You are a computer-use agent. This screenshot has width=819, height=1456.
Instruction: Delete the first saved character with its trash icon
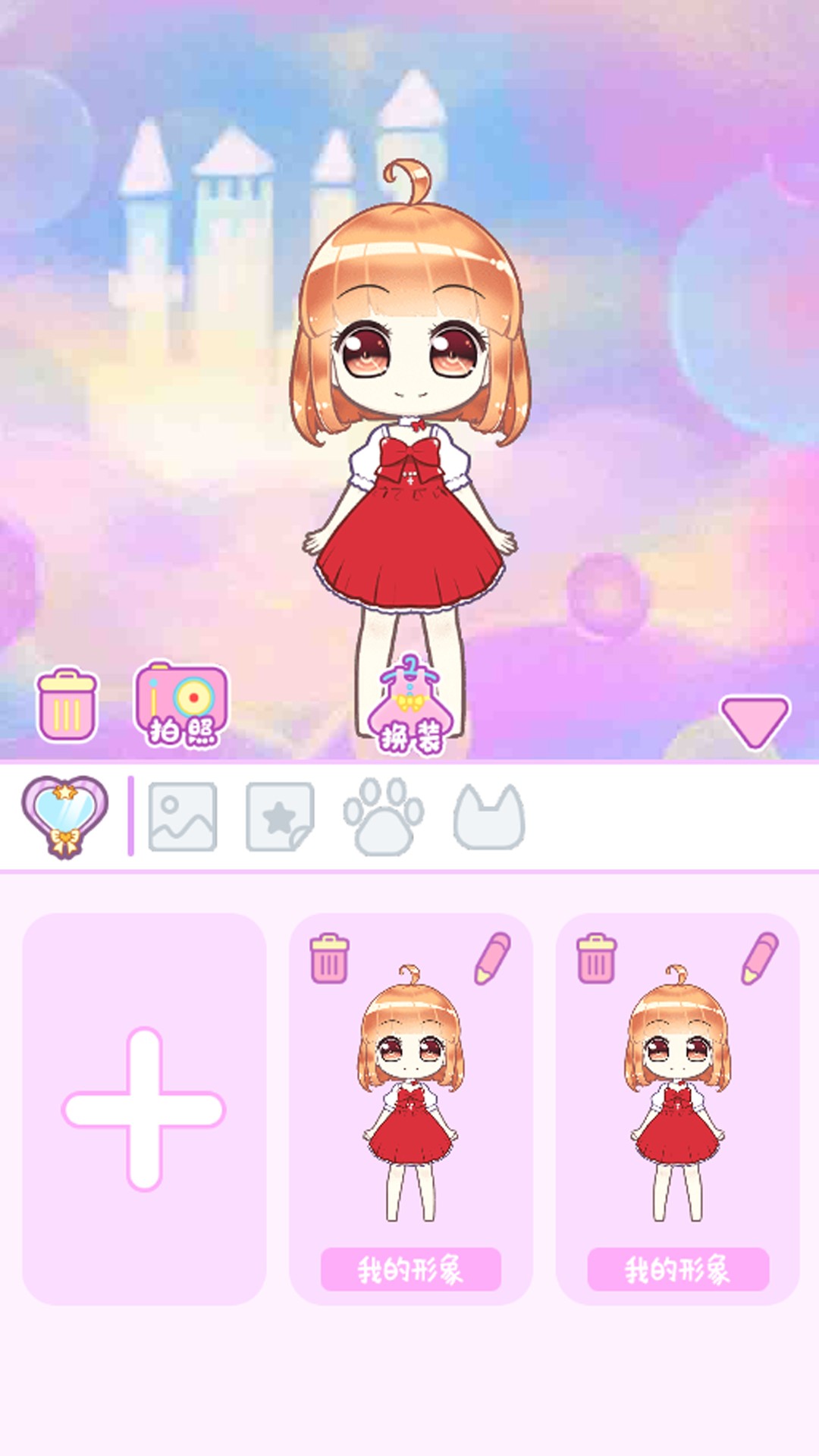click(x=329, y=959)
